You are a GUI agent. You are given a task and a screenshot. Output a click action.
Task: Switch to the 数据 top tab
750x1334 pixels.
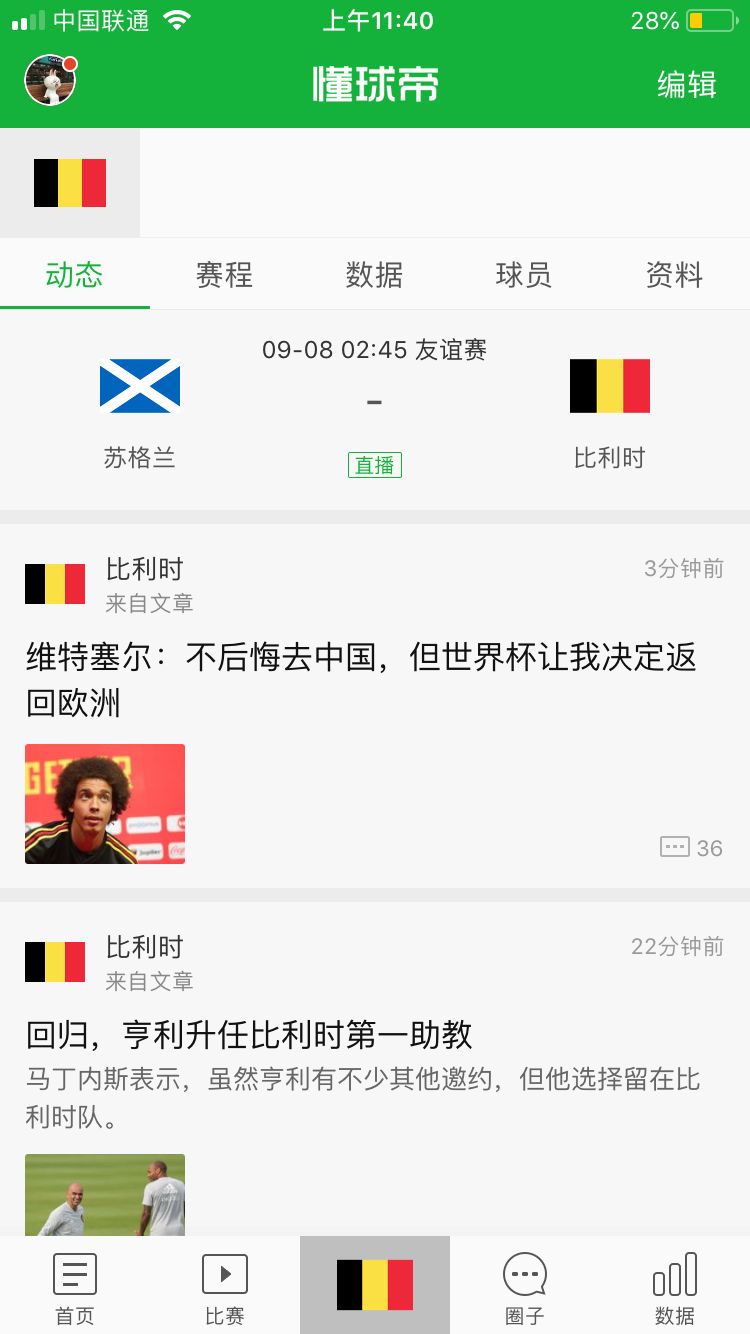(374, 275)
